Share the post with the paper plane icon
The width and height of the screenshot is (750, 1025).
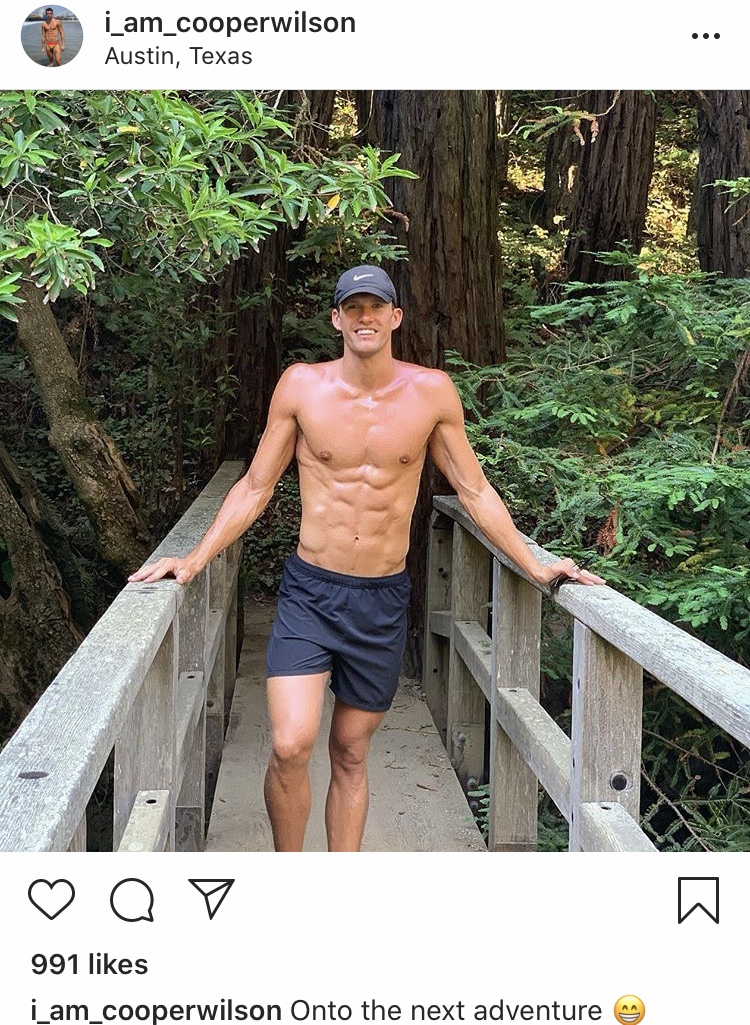[211, 898]
